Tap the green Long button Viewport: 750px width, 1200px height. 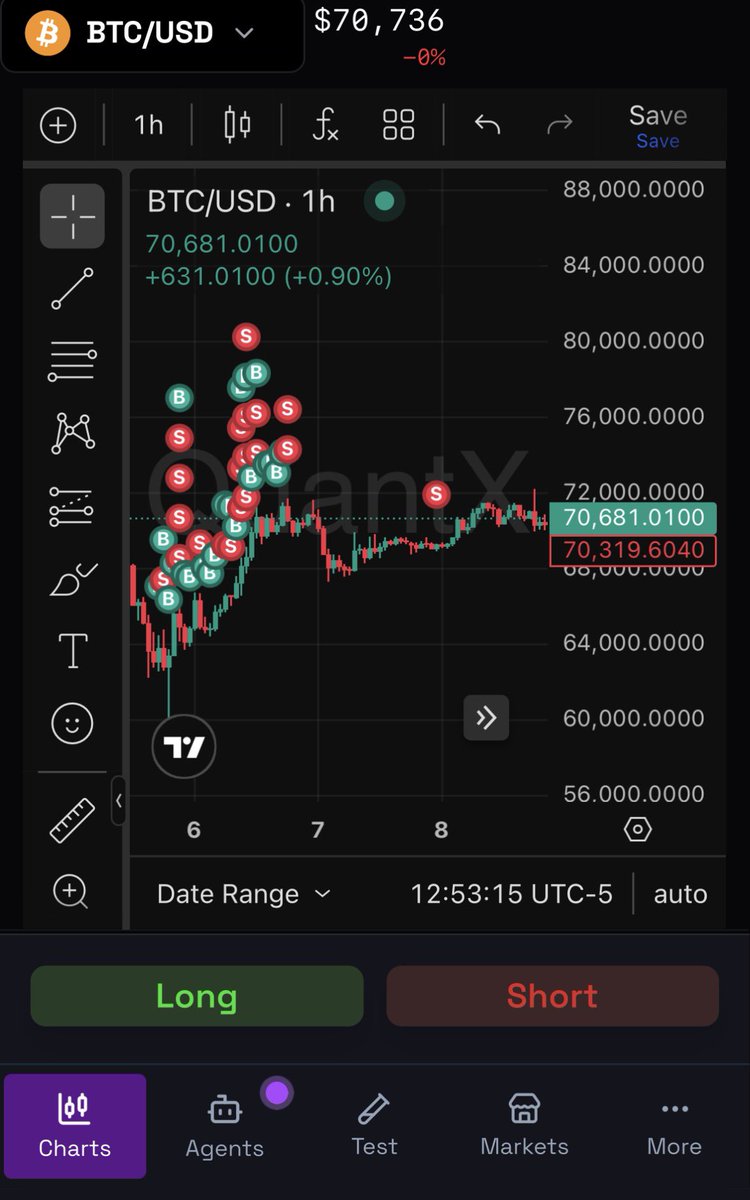(197, 996)
